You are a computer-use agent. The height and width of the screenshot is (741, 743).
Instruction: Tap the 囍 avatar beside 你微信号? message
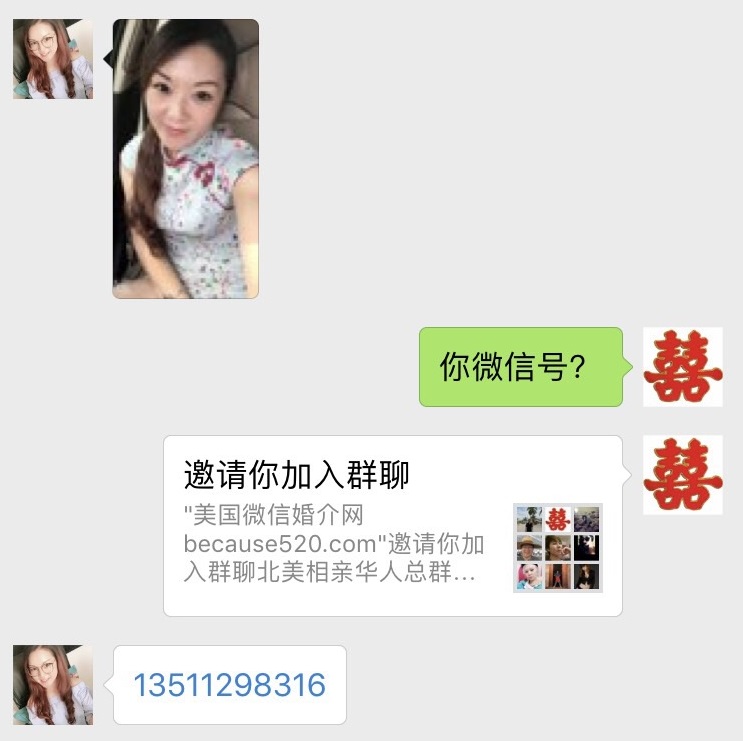pyautogui.click(x=682, y=367)
